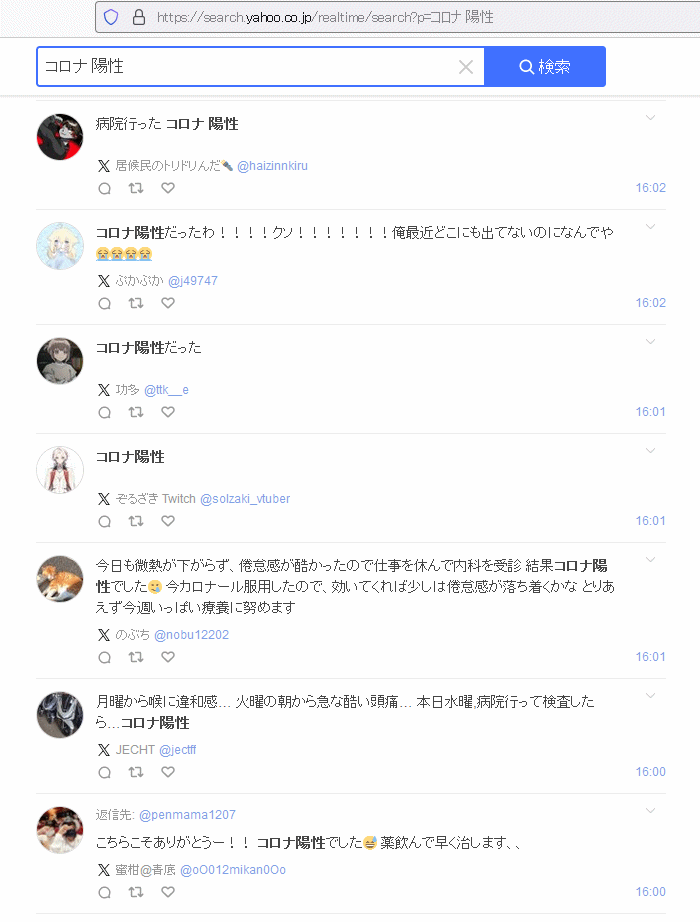Clear the search text with the X
The height and width of the screenshot is (922, 700).
[x=466, y=67]
